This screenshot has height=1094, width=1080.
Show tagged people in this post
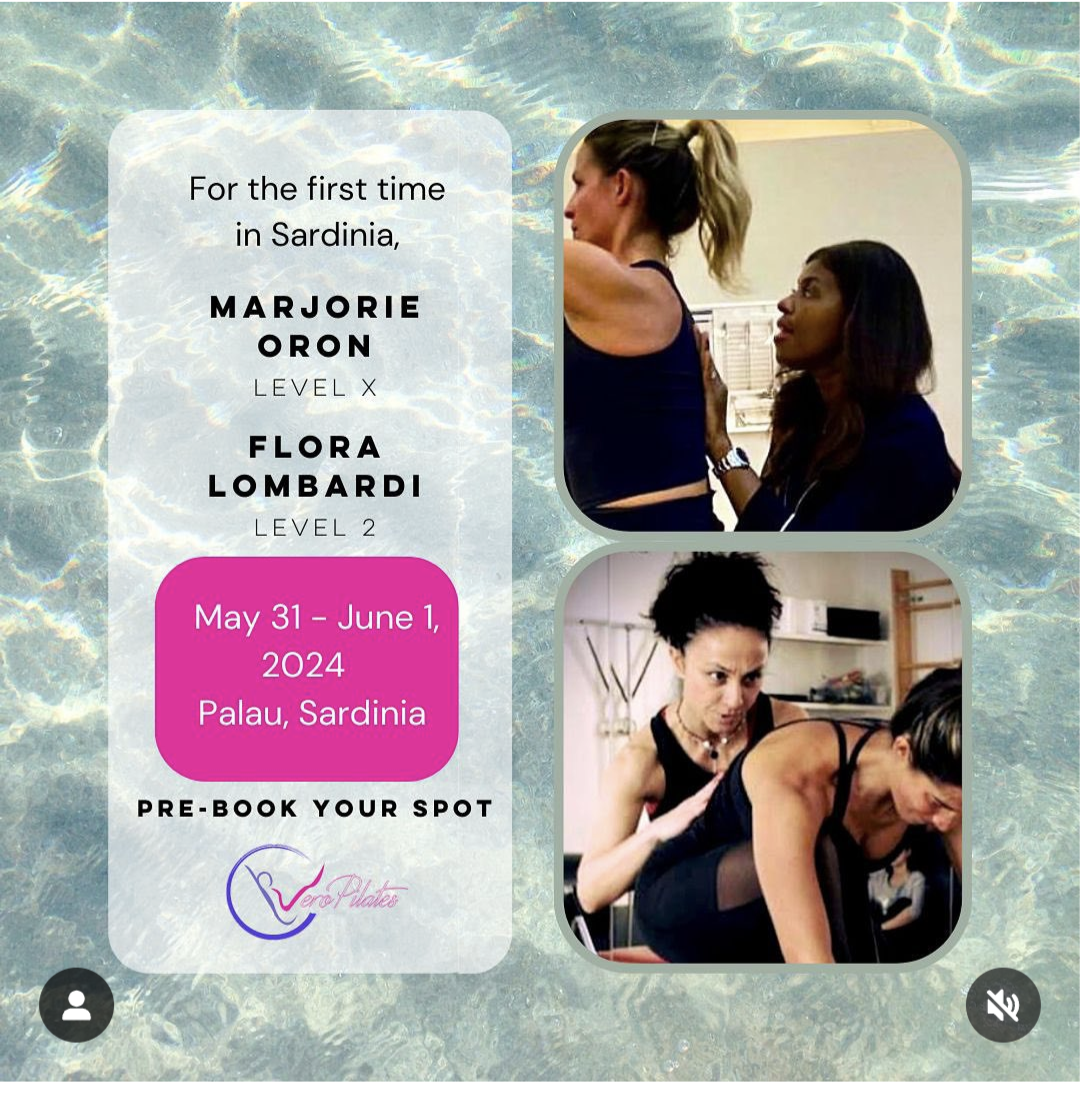(76, 1005)
